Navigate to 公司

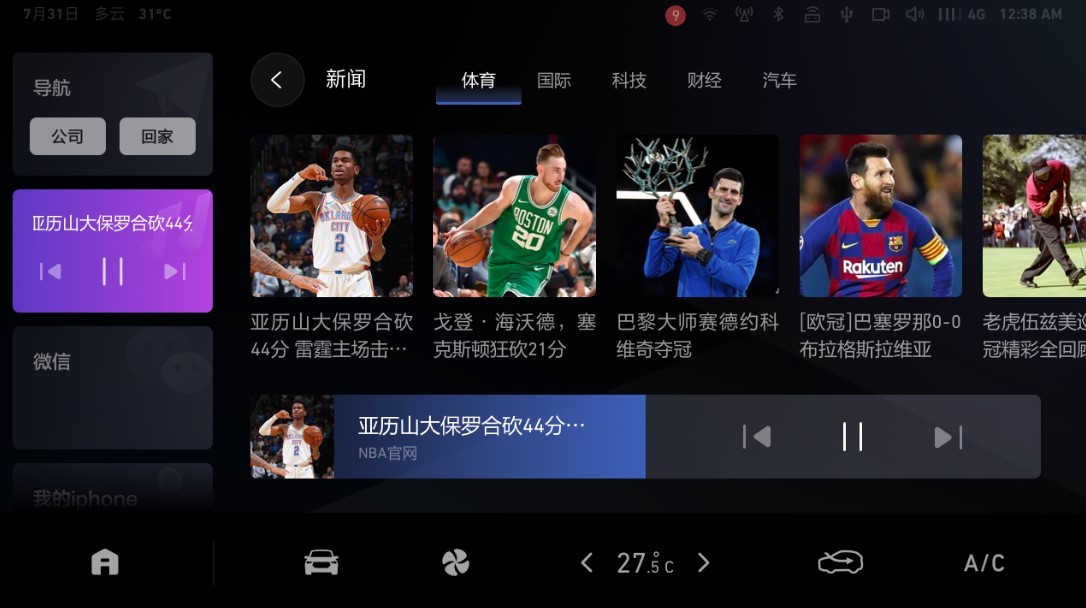pos(68,137)
